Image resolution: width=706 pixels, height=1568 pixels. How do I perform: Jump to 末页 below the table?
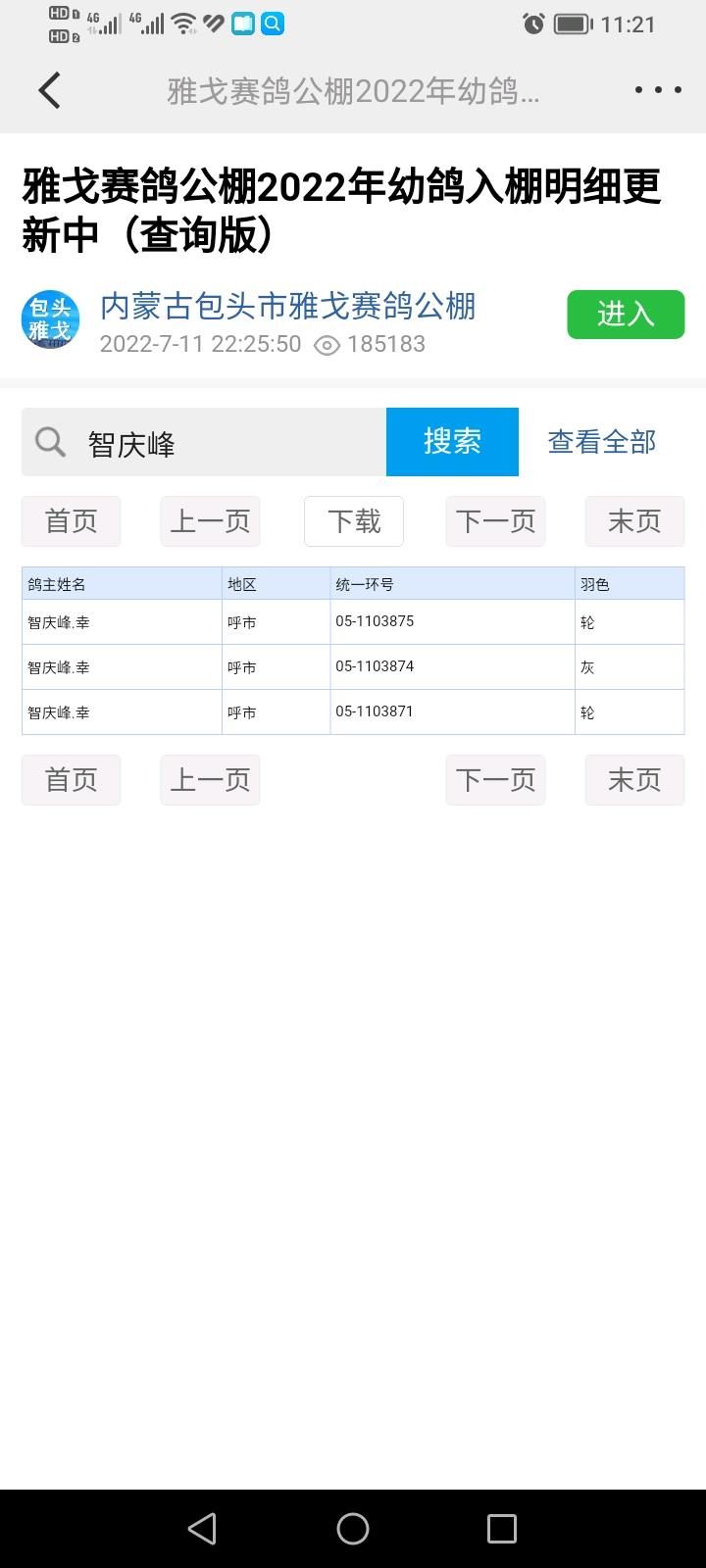pos(634,780)
